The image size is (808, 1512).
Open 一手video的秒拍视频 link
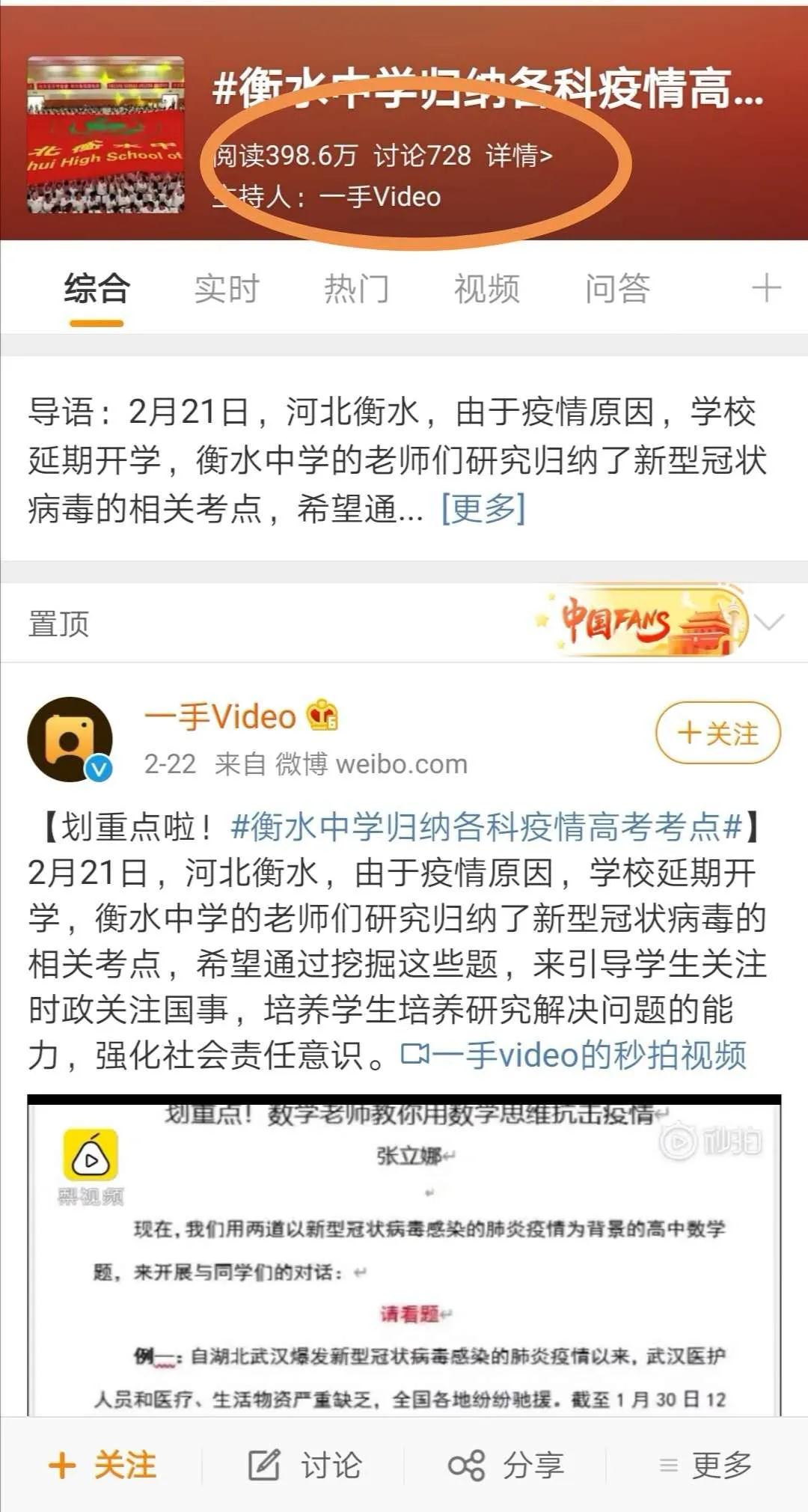(575, 1055)
